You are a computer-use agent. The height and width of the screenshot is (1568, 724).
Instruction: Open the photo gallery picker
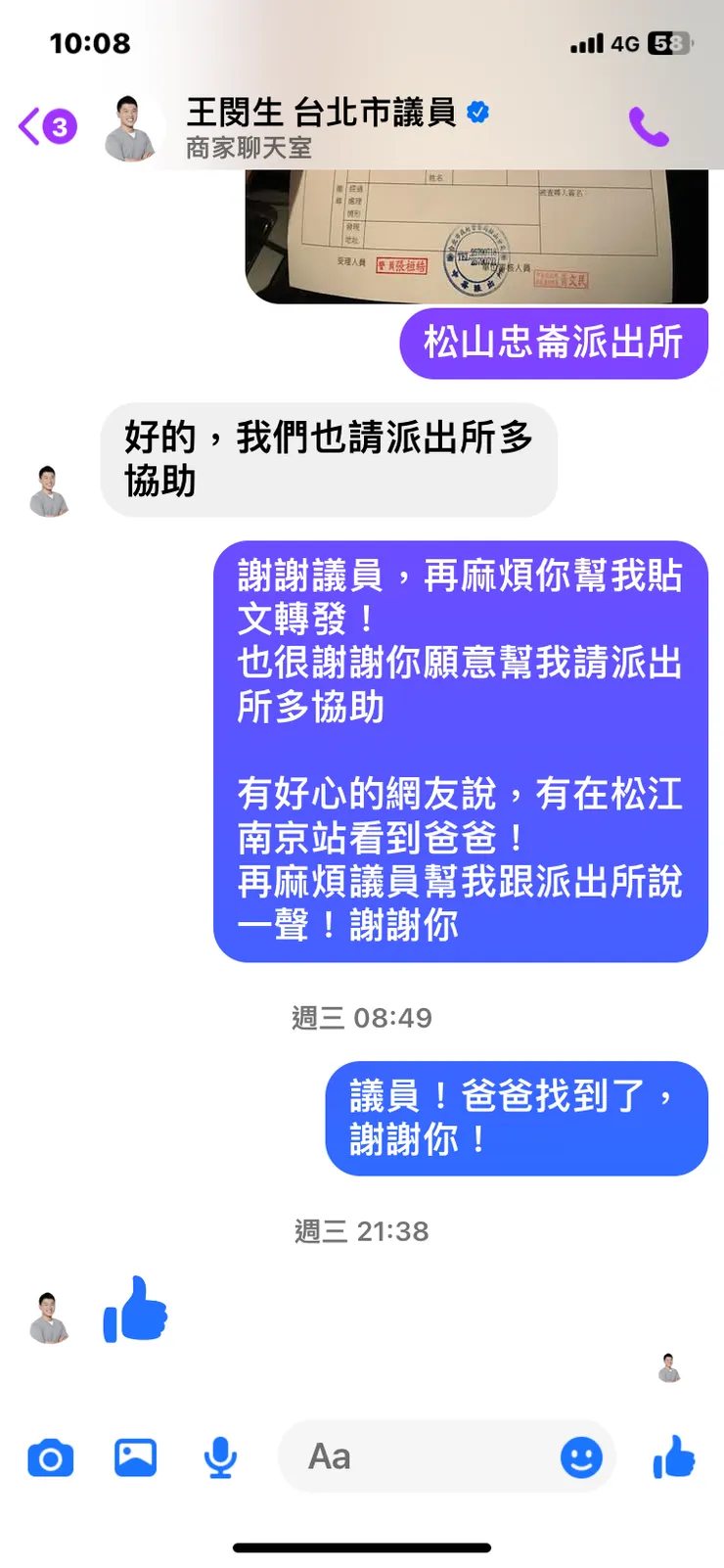point(135,1457)
